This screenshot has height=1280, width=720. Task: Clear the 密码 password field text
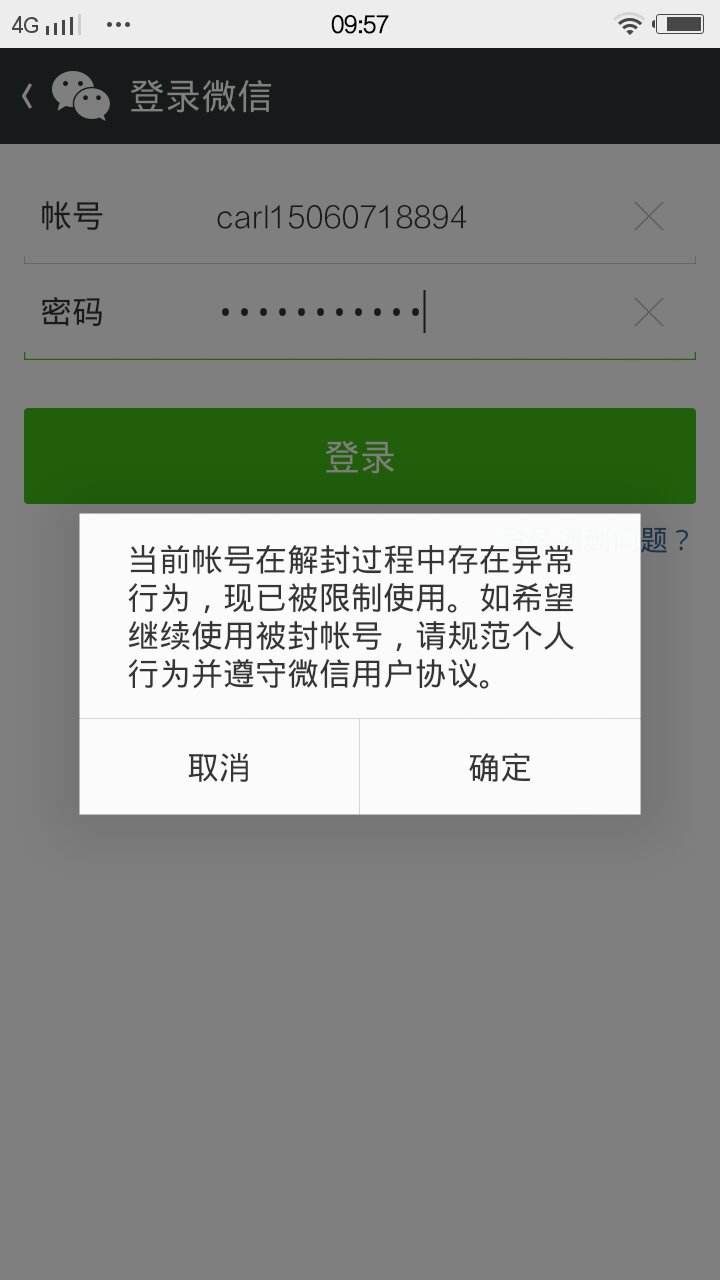[648, 312]
